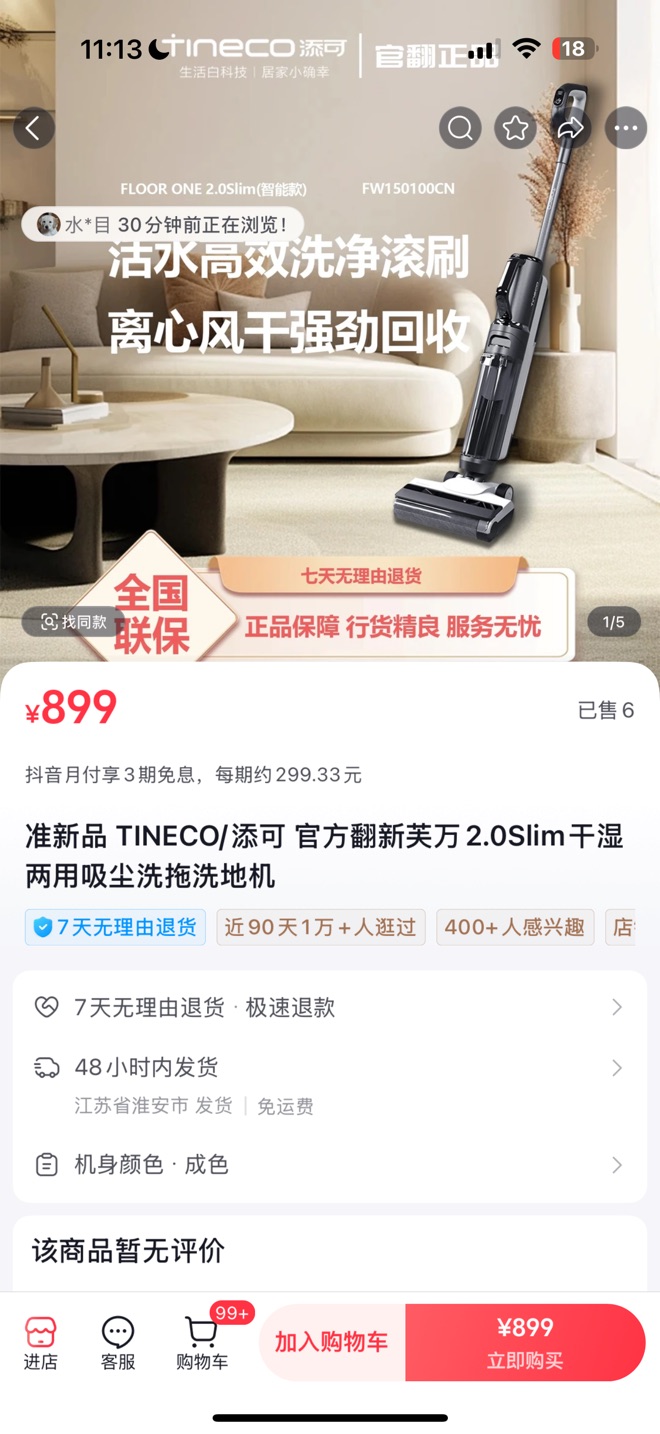Open the 7天无理由退货·极速退款 row

click(330, 1007)
